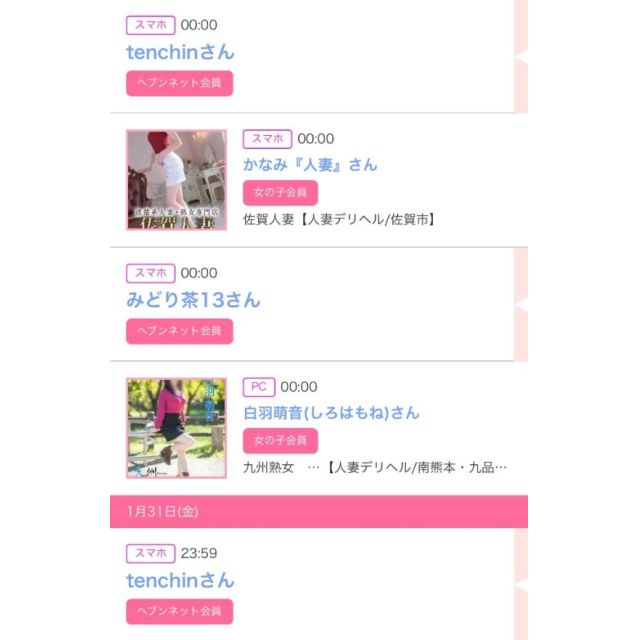Open the tenchinさん entry at 23:59
The width and height of the screenshot is (640, 640).
[x=180, y=580]
